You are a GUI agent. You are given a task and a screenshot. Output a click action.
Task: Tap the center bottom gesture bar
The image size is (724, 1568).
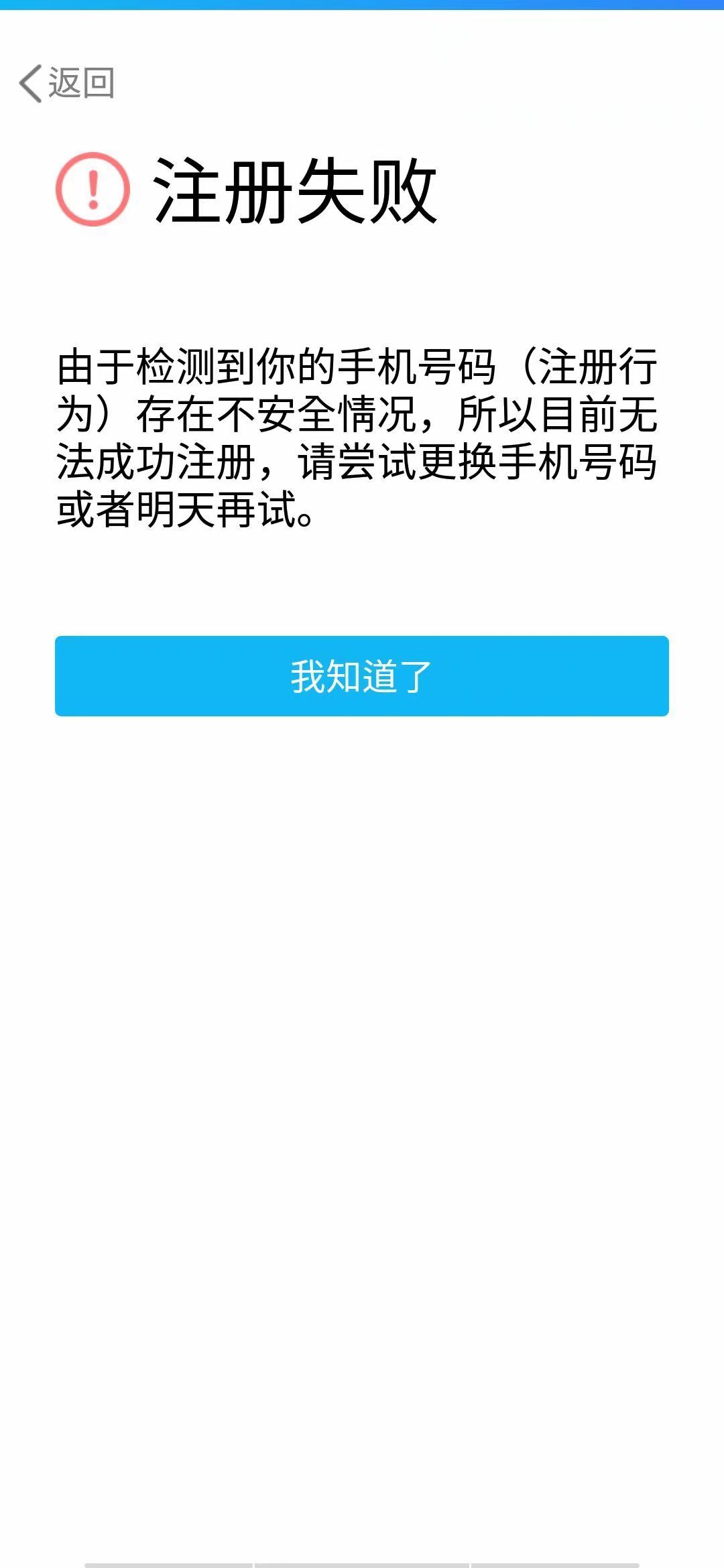pyautogui.click(x=362, y=1561)
